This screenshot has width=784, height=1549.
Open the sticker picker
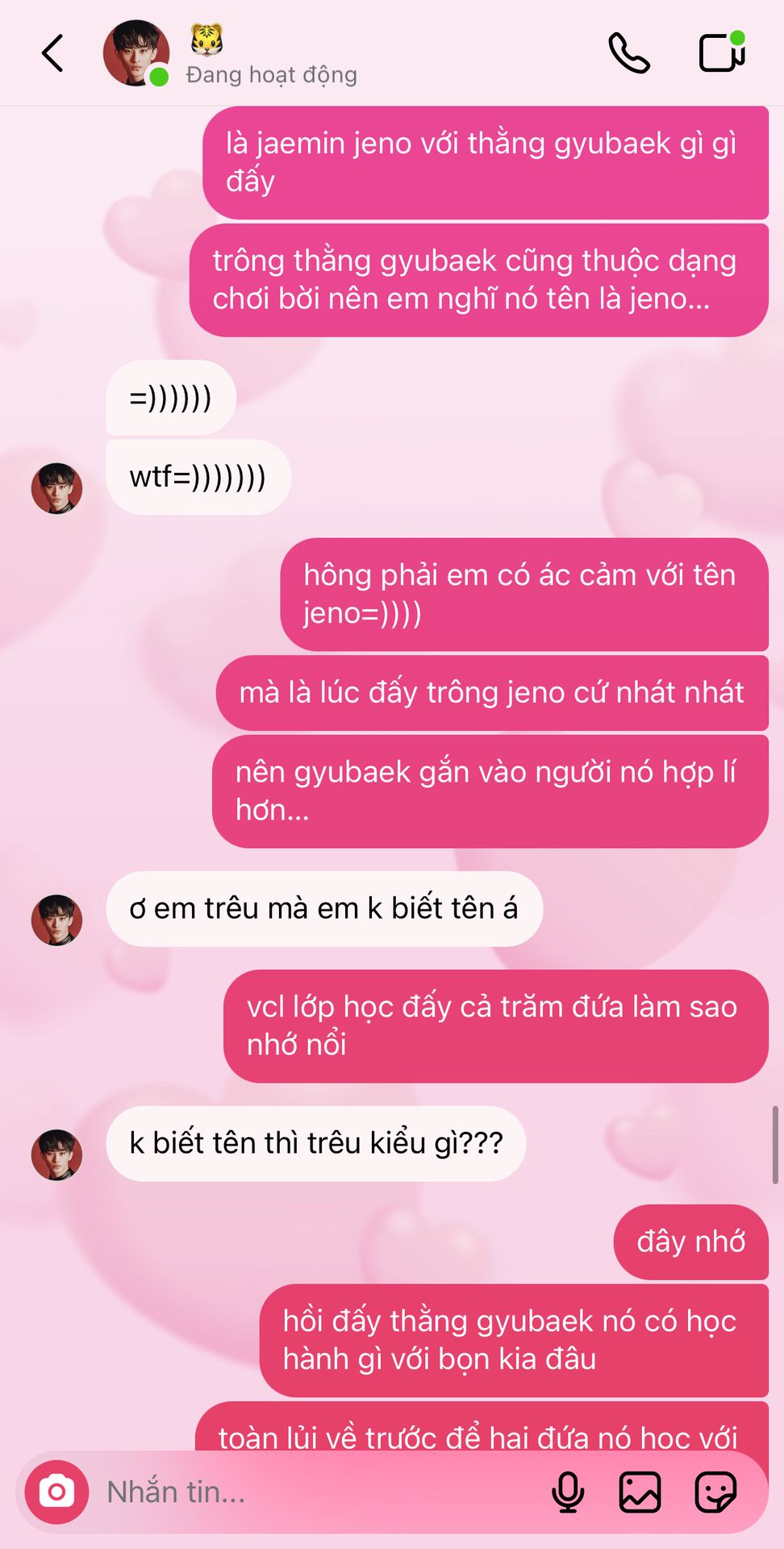[x=715, y=1492]
